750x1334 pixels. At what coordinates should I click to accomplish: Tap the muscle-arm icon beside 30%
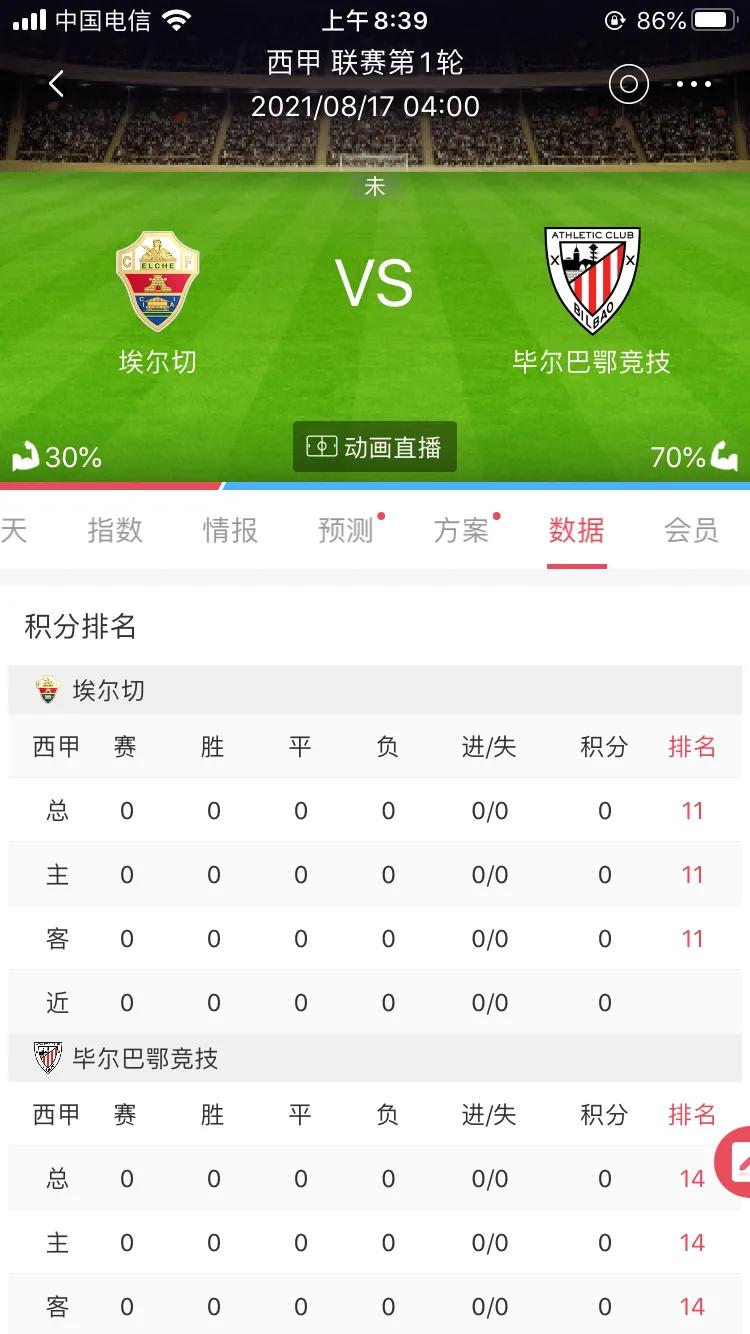pyautogui.click(x=22, y=455)
